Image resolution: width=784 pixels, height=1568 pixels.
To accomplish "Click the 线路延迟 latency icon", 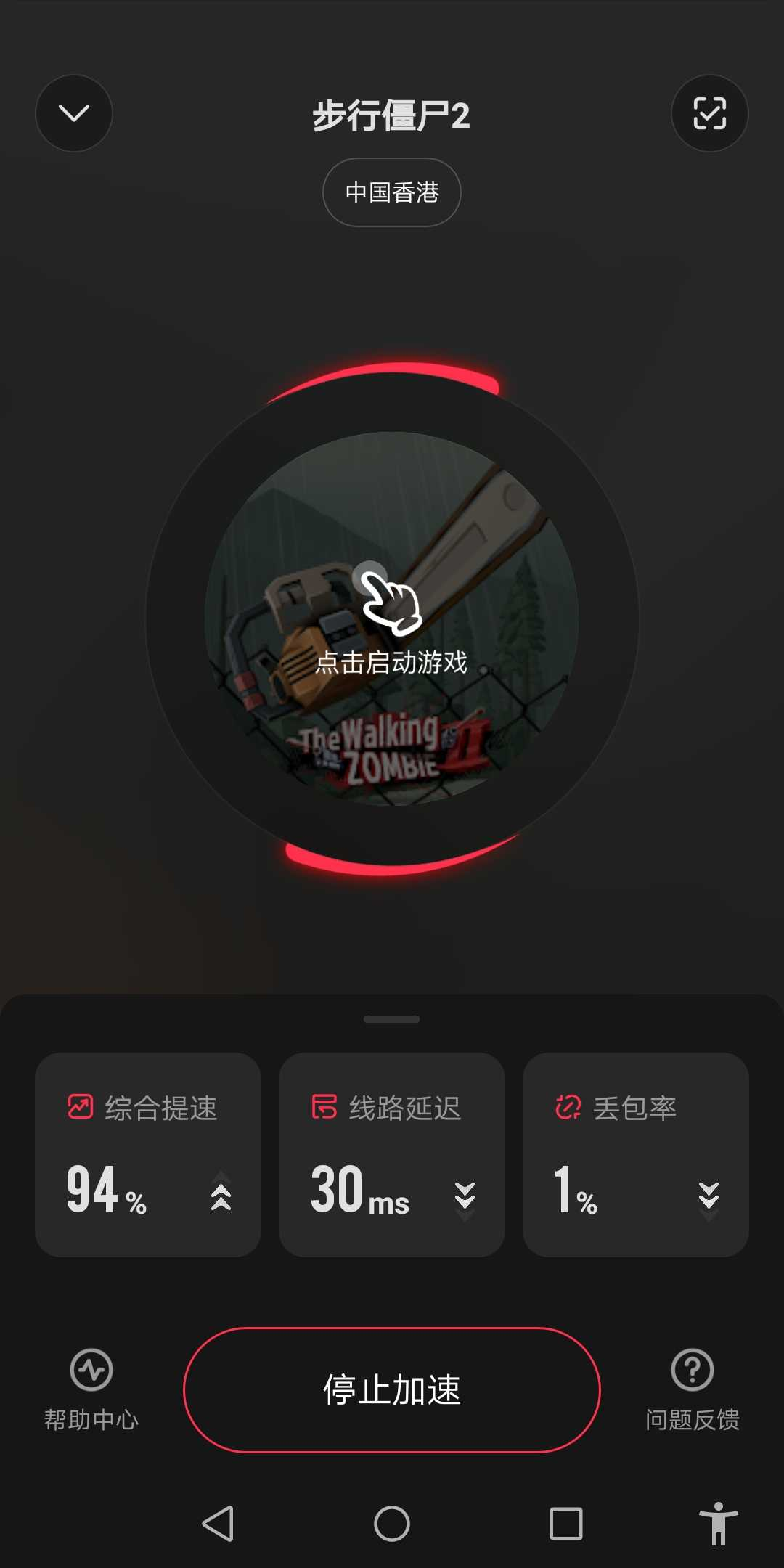I will point(324,1107).
